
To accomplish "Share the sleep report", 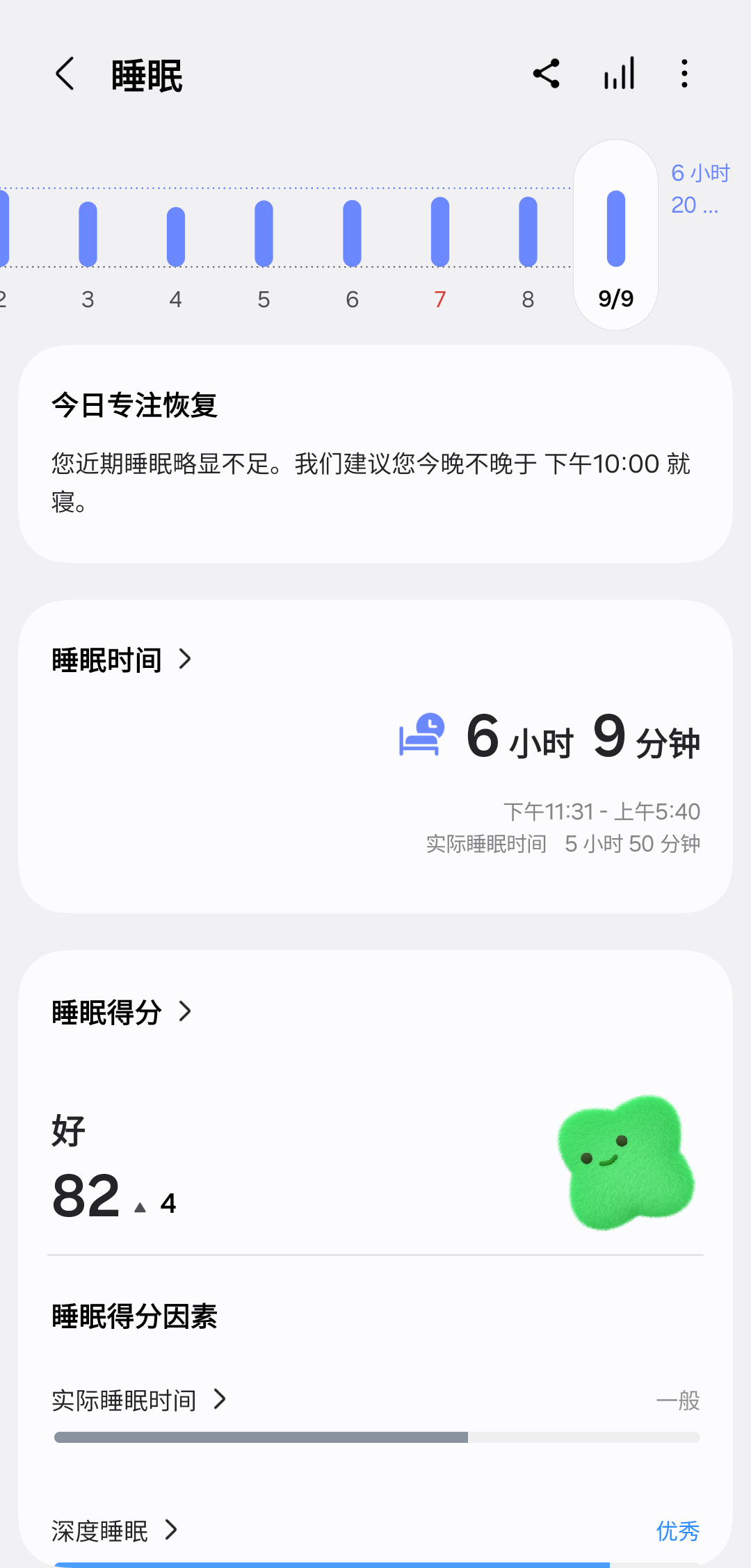I will coord(547,74).
